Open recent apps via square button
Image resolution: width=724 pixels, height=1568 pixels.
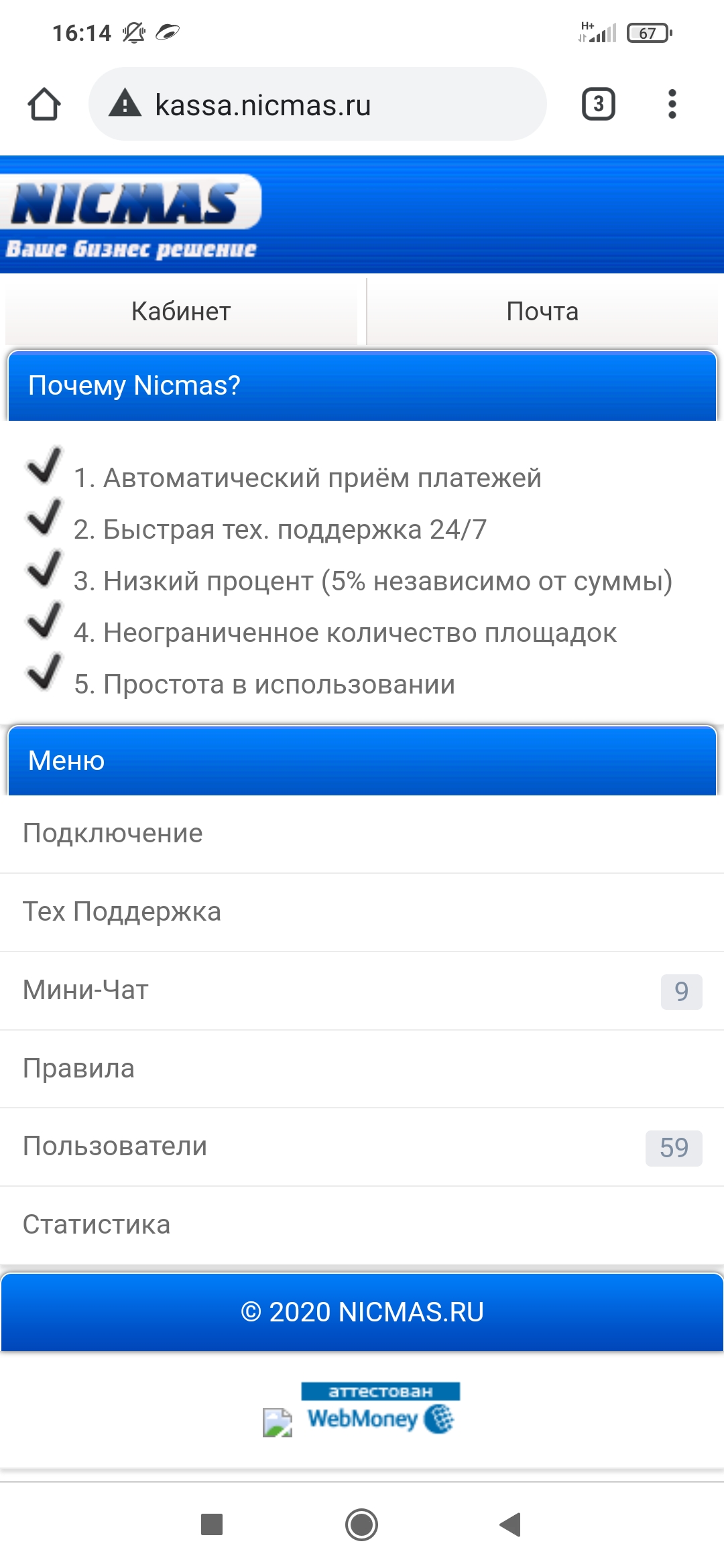(212, 1524)
